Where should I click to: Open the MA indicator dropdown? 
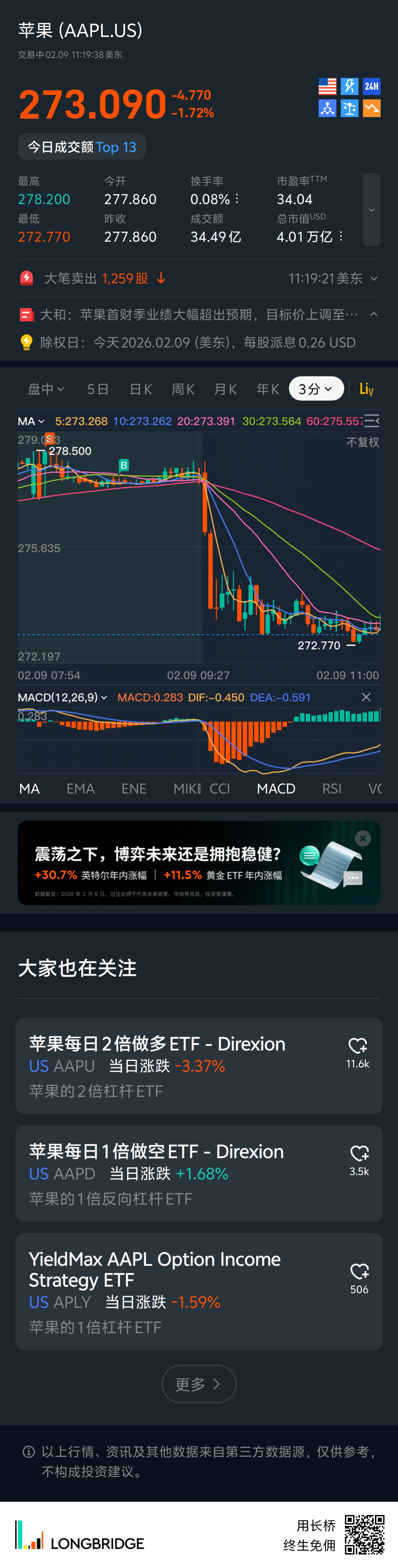31,421
